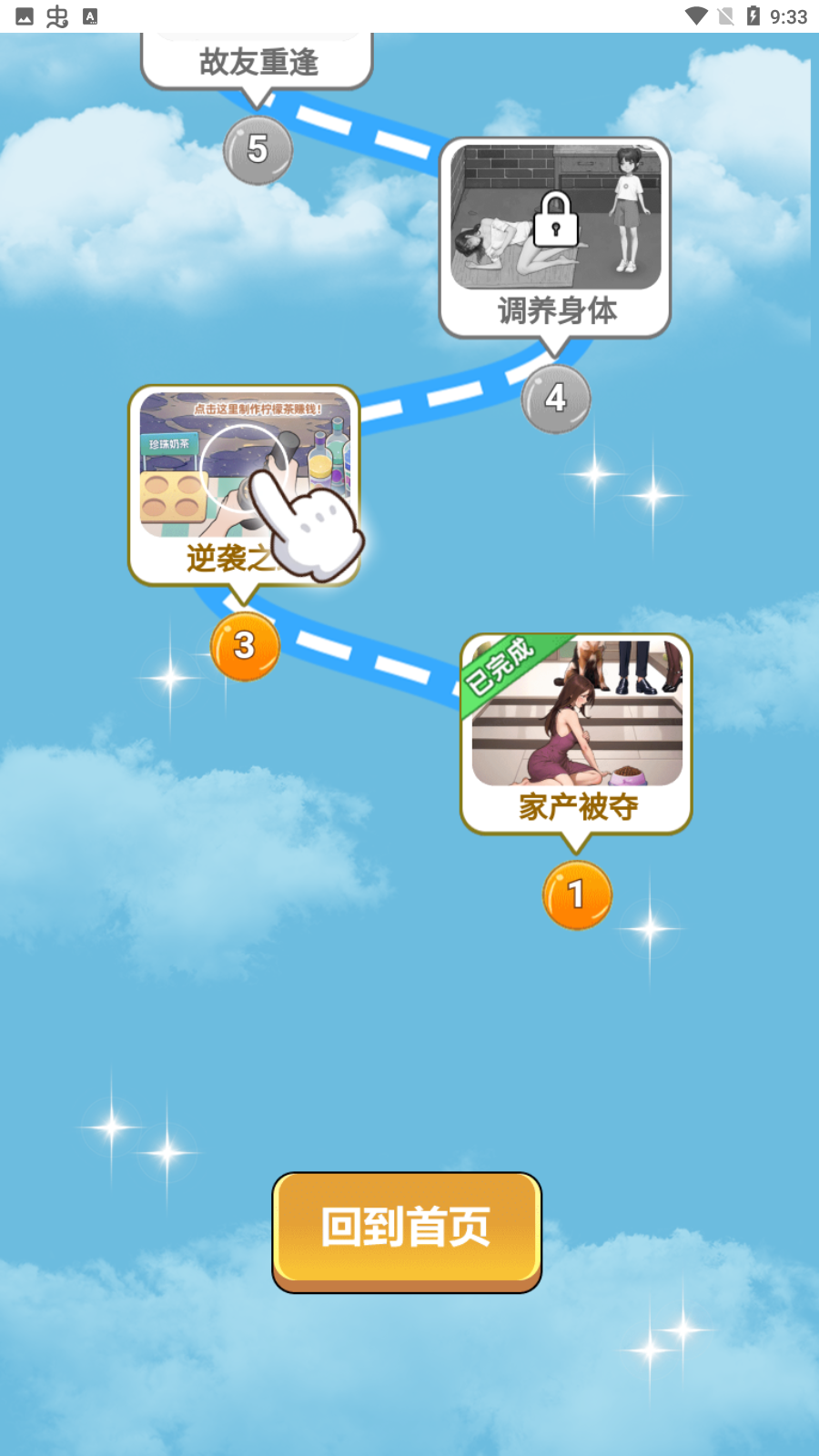Open the 故友重逢 level card
819x1456 pixels.
(x=258, y=61)
